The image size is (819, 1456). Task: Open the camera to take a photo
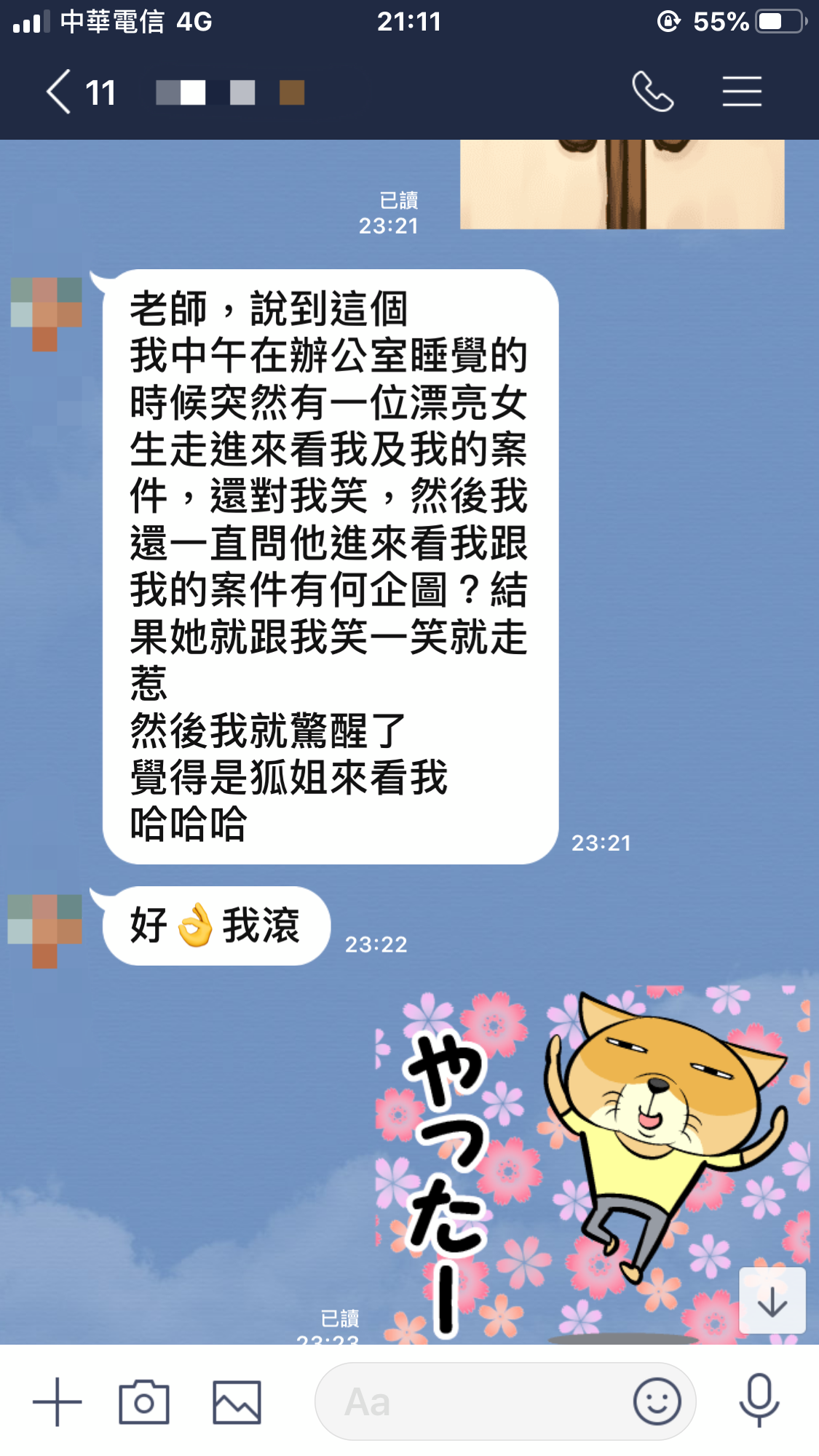coord(144,1401)
